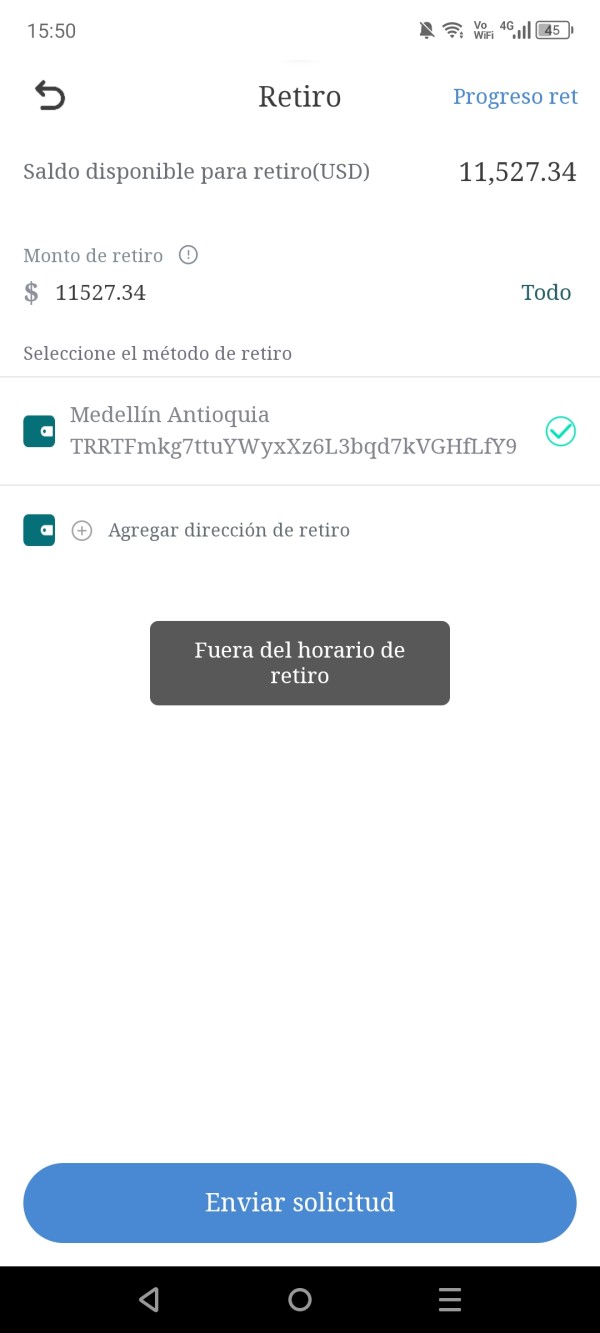Select the Medellín Antioquia withdrawal address

(x=300, y=431)
